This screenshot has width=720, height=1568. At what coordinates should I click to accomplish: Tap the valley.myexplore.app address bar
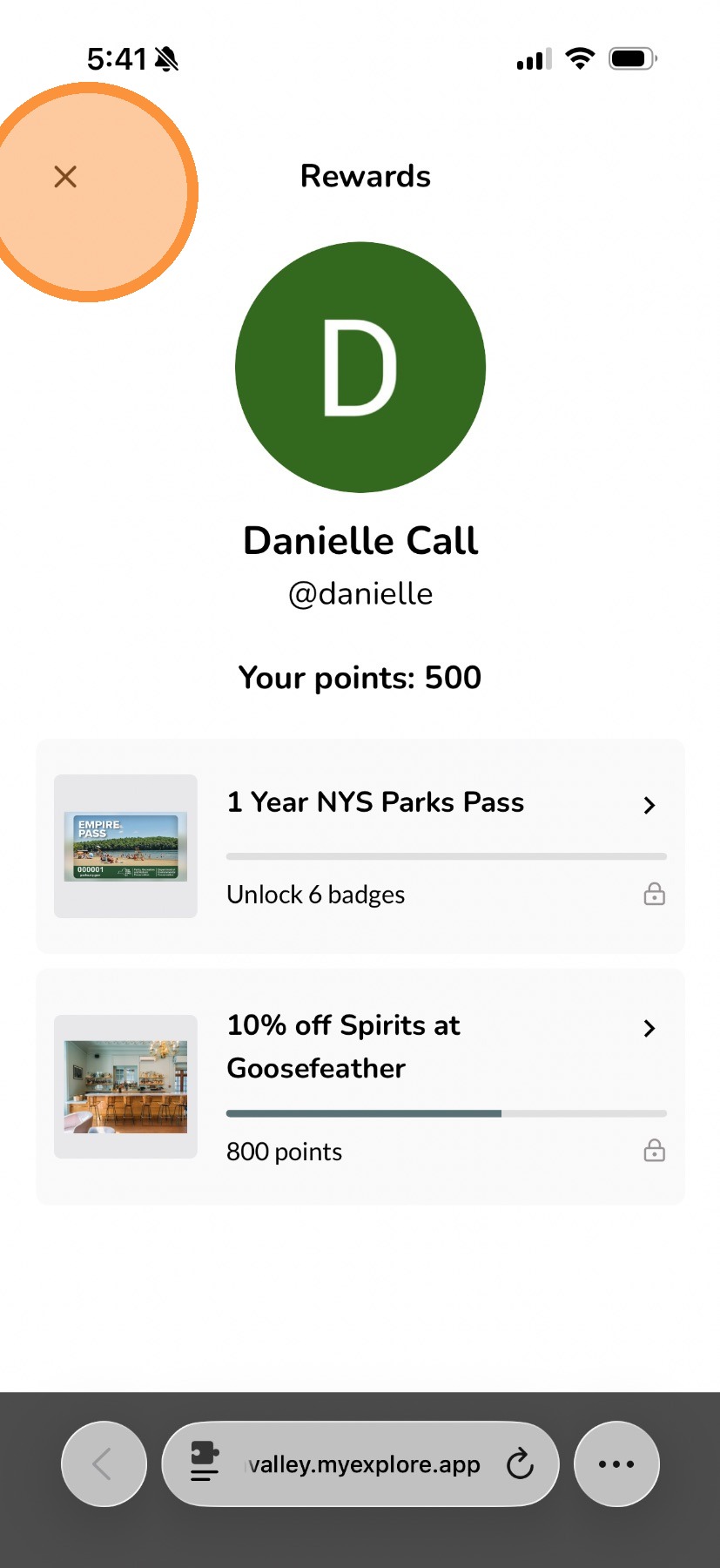coord(364,1464)
